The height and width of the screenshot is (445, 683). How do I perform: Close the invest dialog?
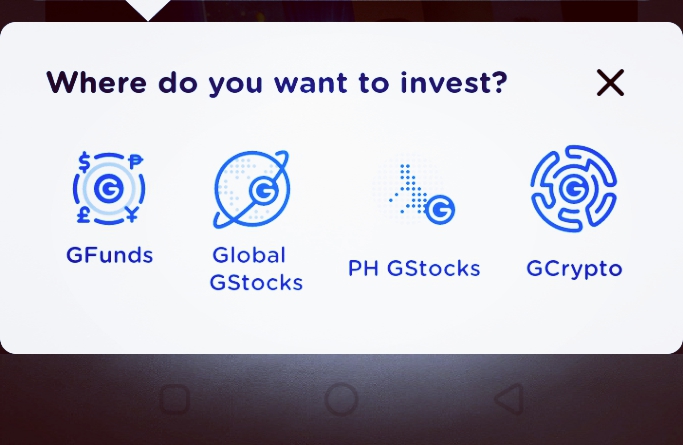610,83
